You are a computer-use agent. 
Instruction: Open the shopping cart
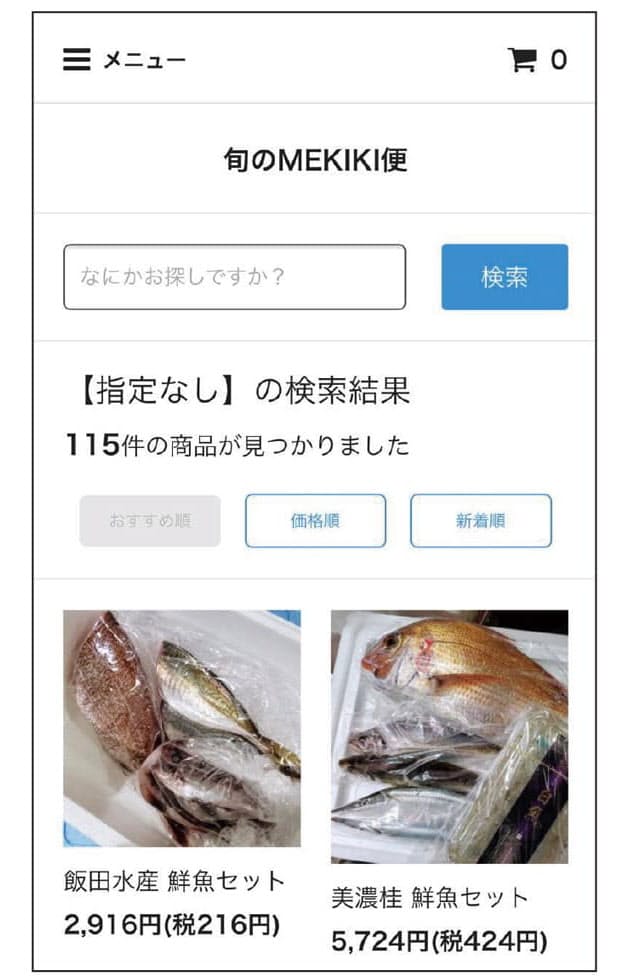[x=536, y=60]
